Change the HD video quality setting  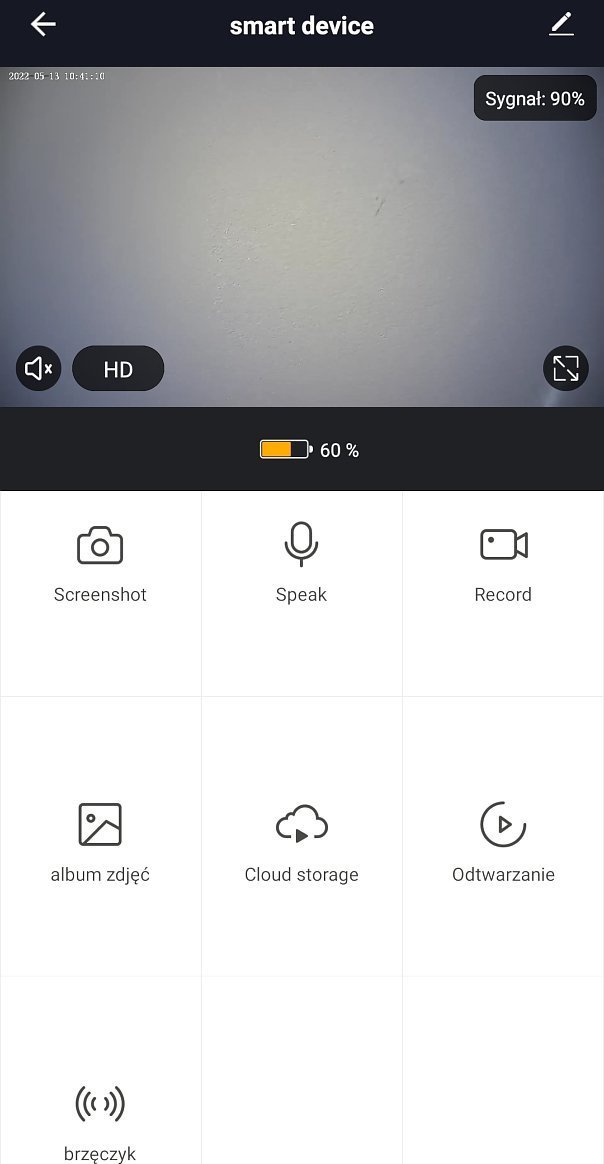(x=118, y=368)
